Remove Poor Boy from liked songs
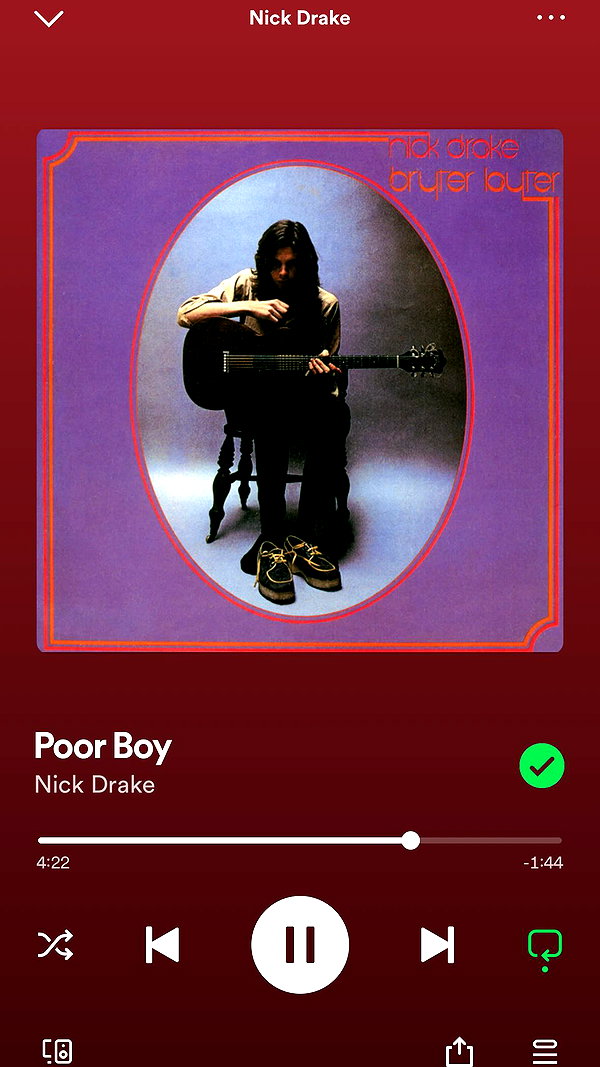 click(x=542, y=766)
